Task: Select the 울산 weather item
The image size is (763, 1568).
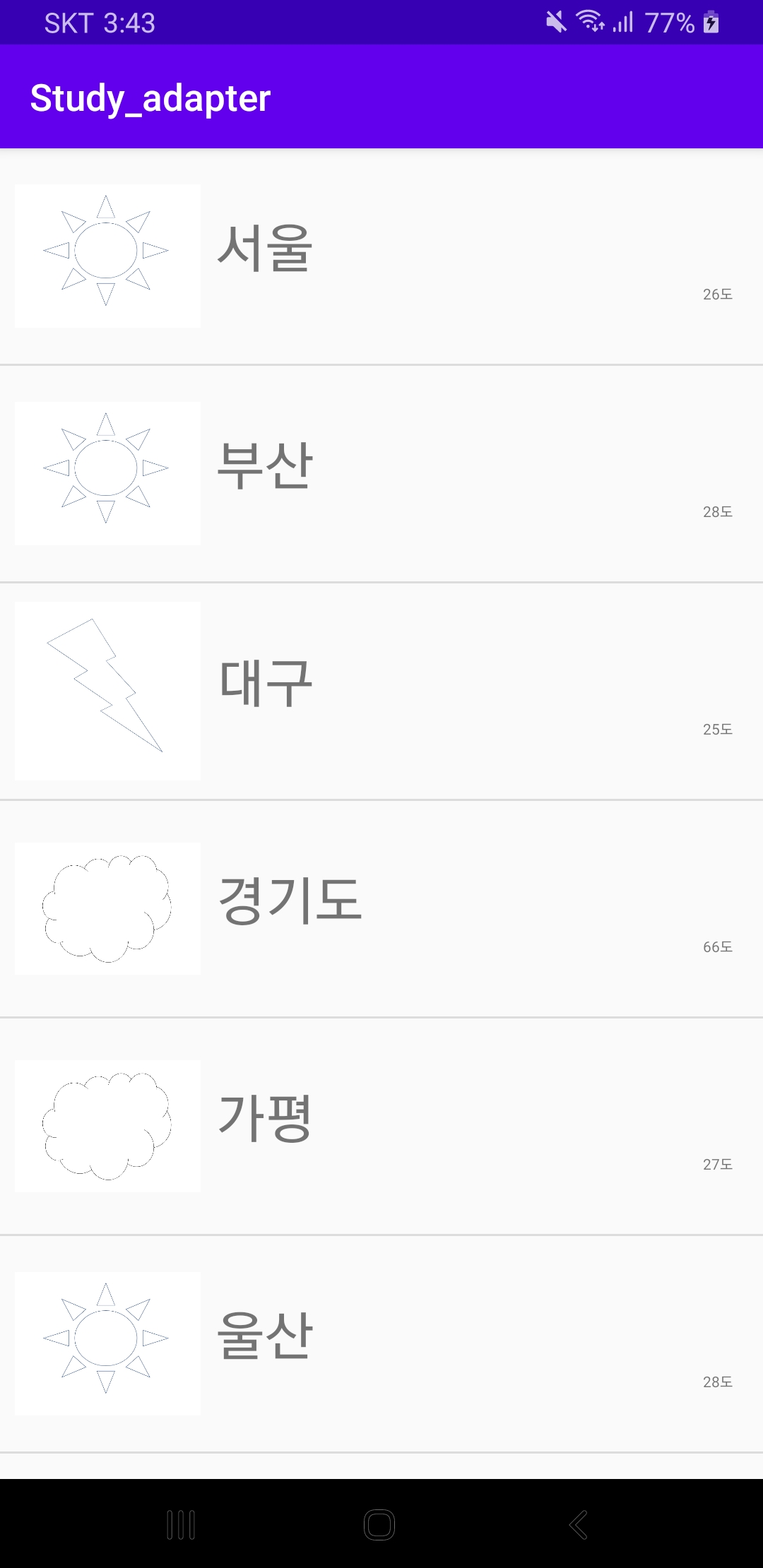Action: click(381, 1344)
